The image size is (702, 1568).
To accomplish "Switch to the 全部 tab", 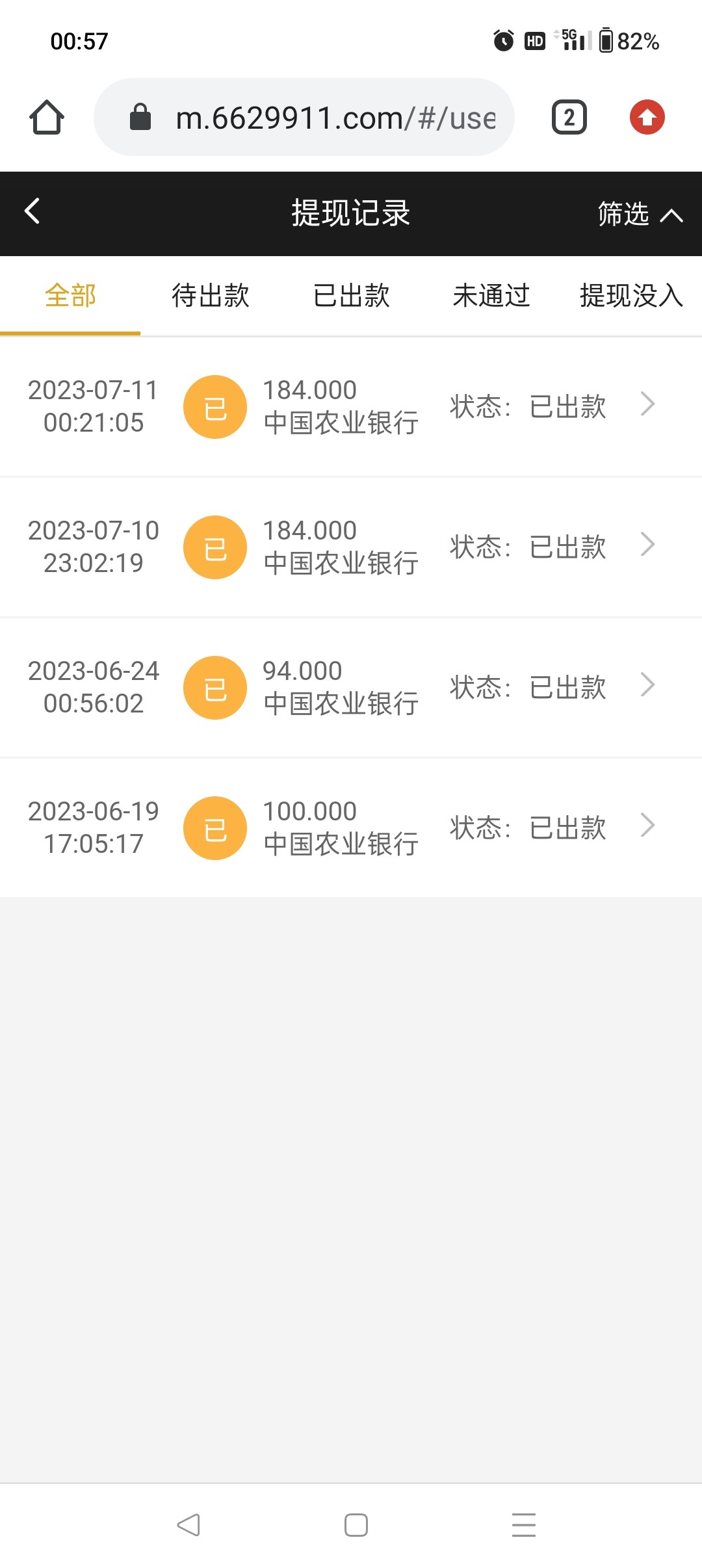I will coord(70,296).
